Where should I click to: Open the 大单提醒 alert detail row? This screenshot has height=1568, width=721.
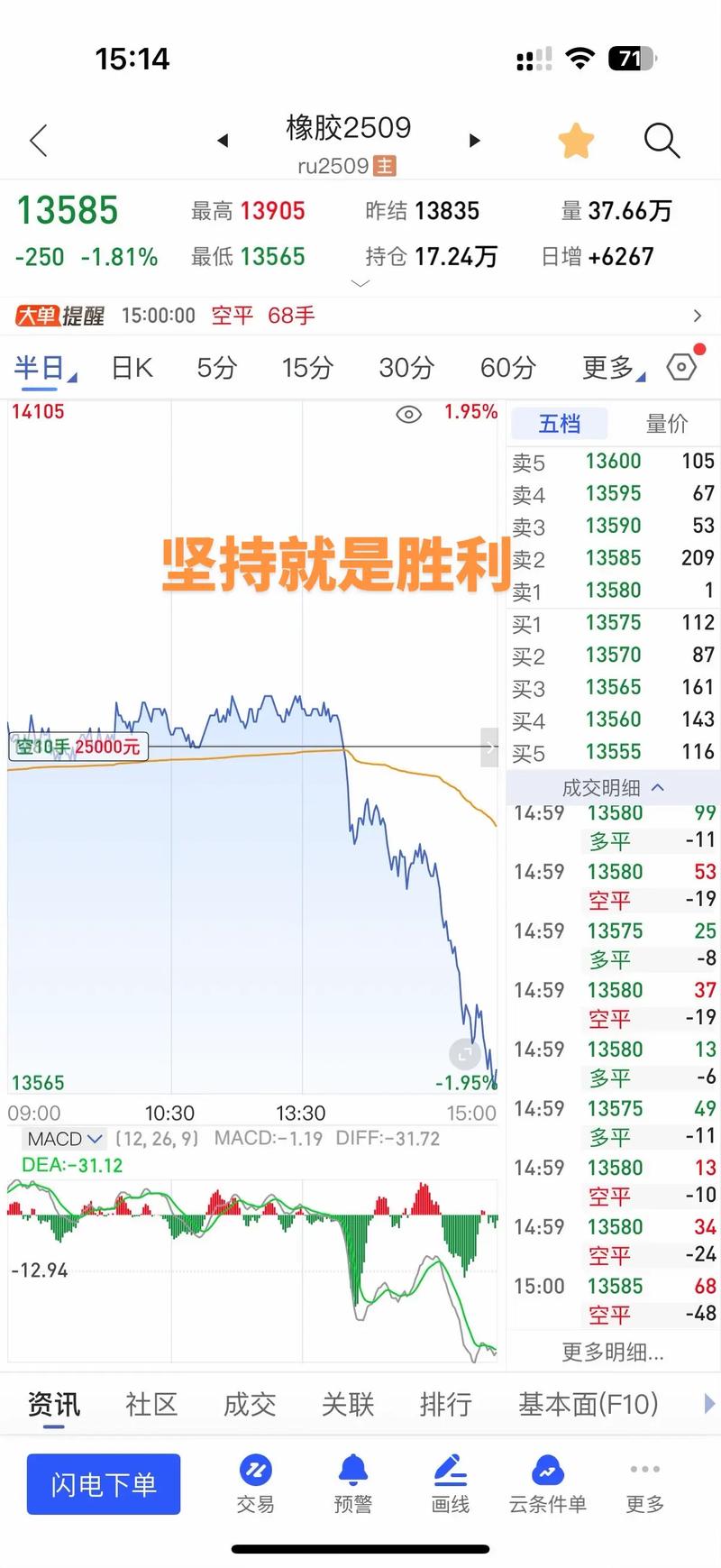(x=360, y=316)
